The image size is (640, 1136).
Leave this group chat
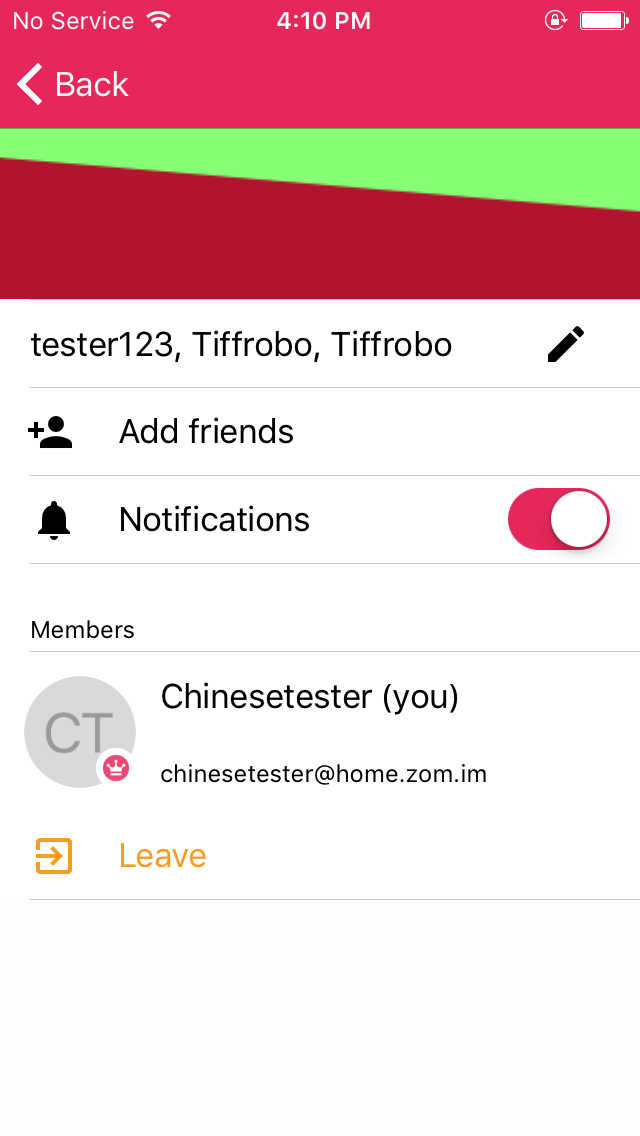click(x=162, y=856)
